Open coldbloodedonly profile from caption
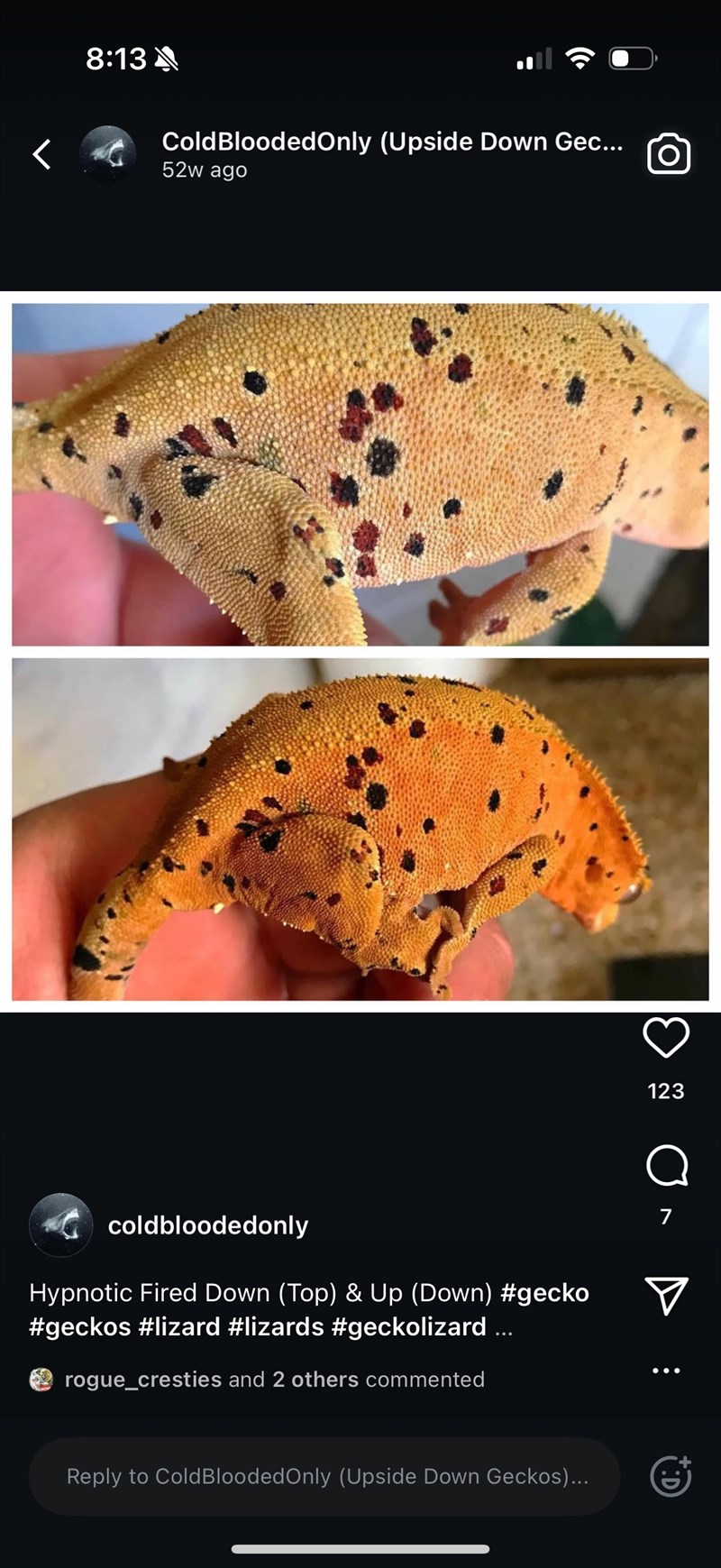Image resolution: width=721 pixels, height=1568 pixels. click(x=207, y=1225)
